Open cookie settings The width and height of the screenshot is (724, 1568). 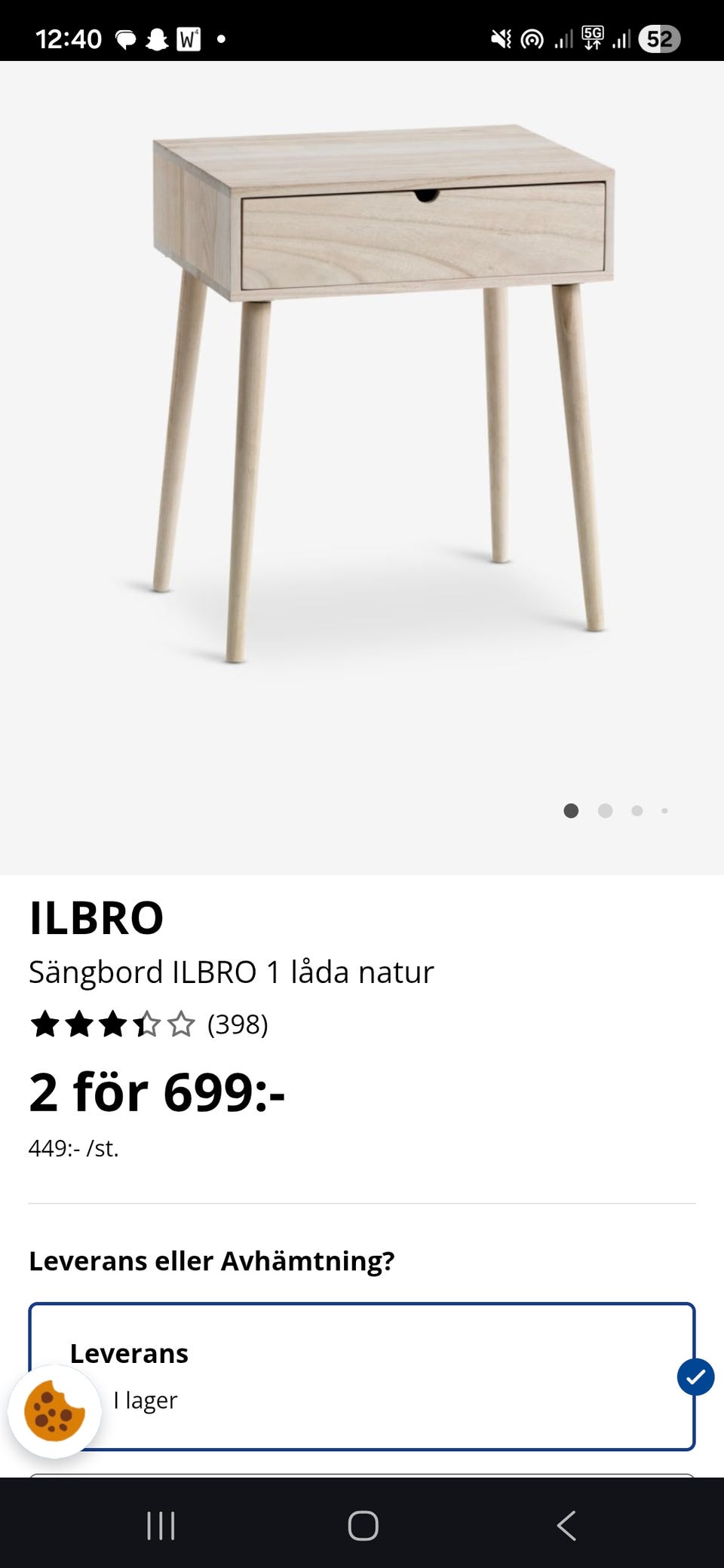(x=54, y=1411)
